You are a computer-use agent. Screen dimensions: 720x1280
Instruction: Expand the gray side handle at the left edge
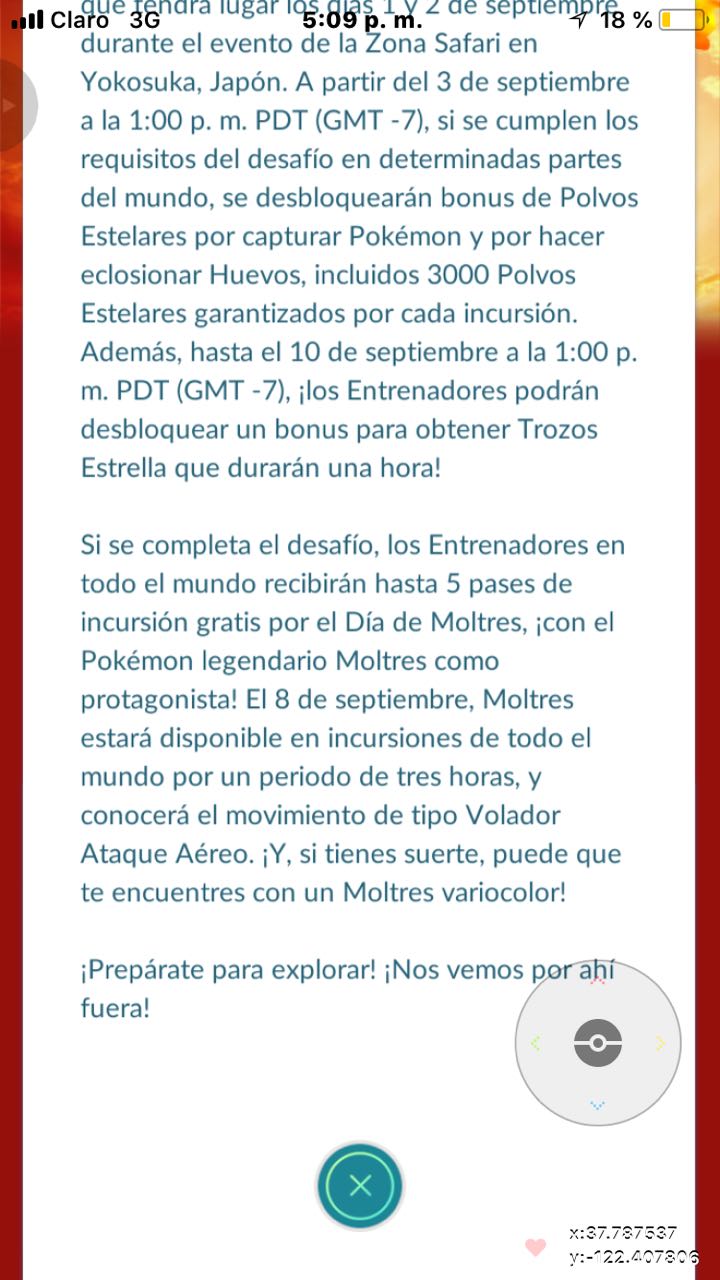[x=14, y=105]
